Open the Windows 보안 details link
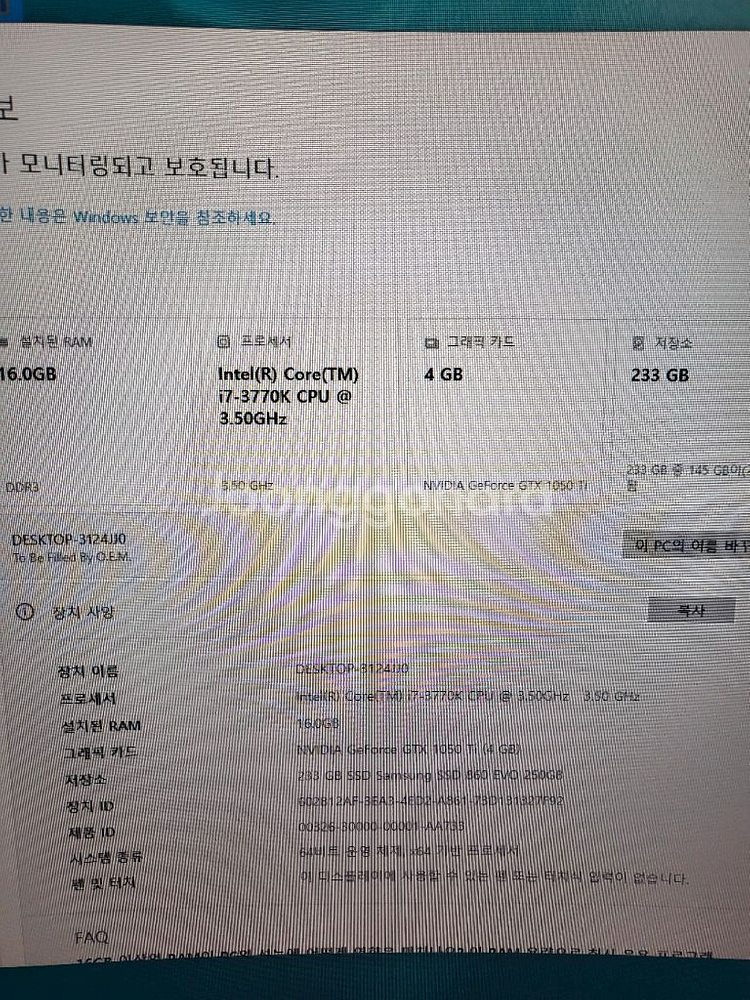 pyautogui.click(x=136, y=217)
